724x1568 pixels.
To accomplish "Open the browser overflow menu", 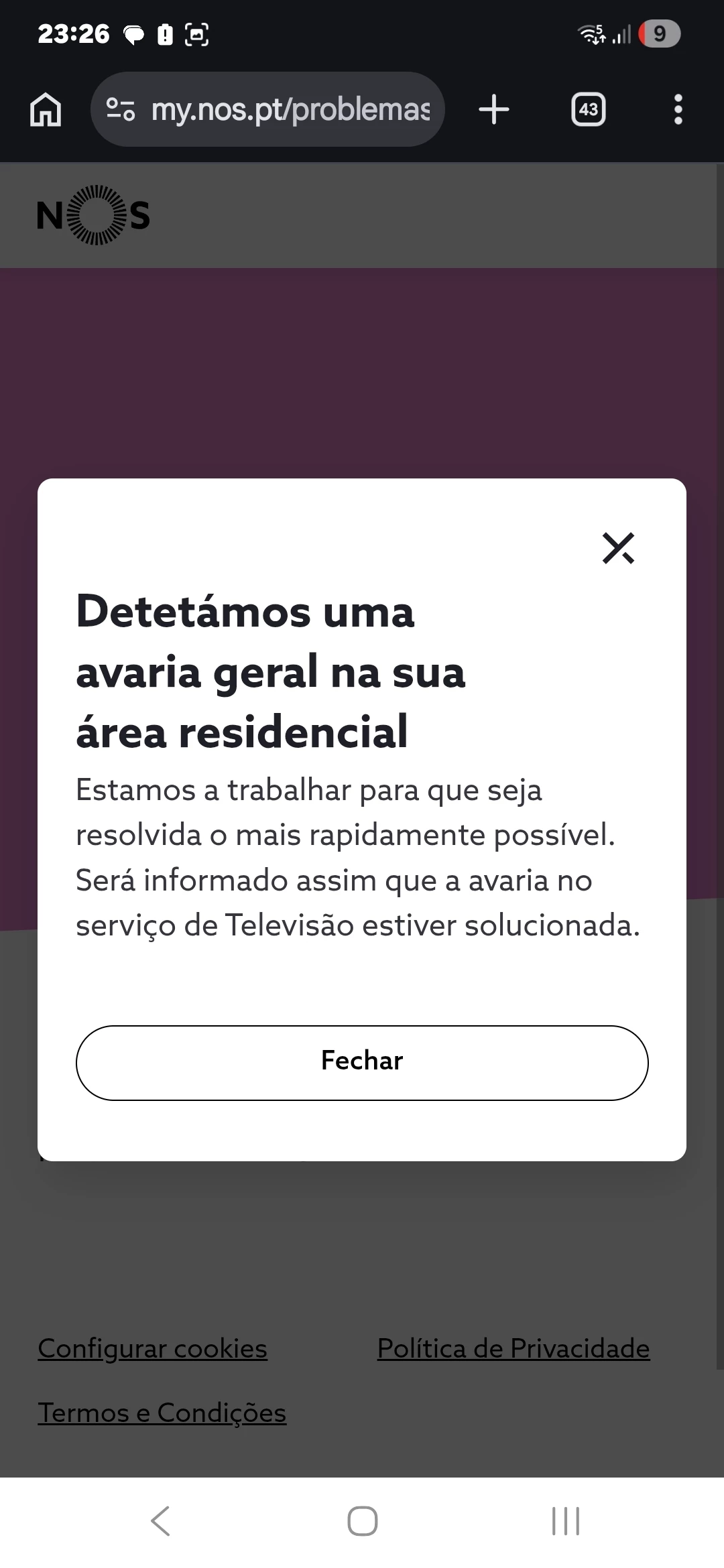I will point(678,110).
